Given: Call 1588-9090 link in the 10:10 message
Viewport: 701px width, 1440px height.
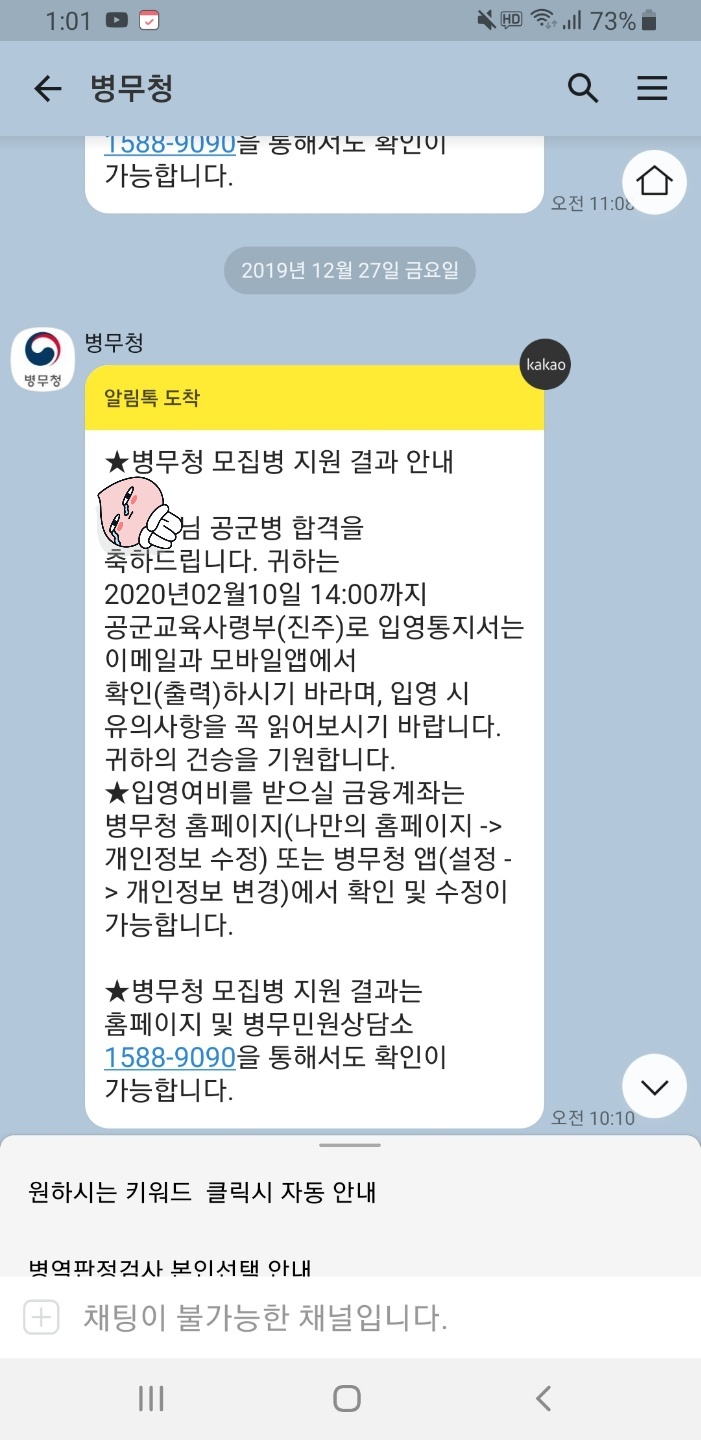Looking at the screenshot, I should pyautogui.click(x=170, y=1057).
